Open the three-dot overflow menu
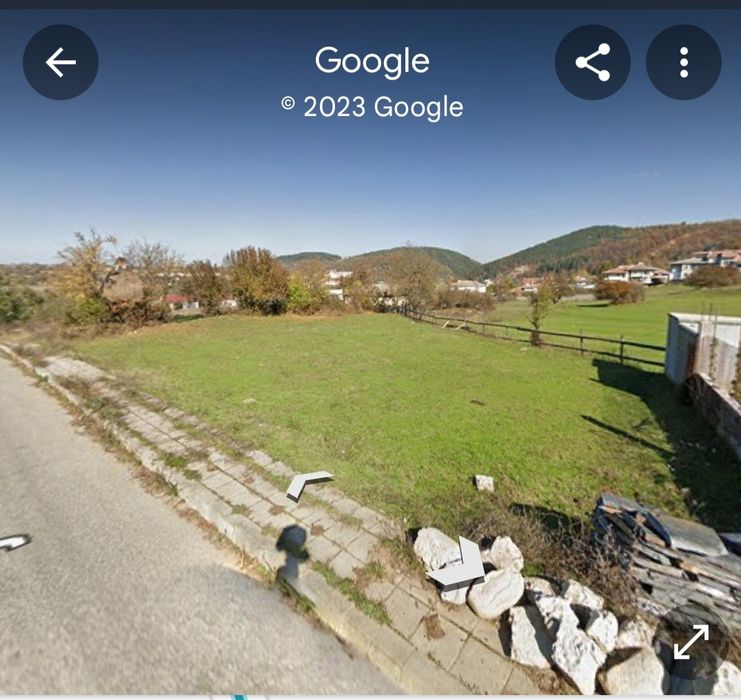741x700 pixels. (684, 62)
